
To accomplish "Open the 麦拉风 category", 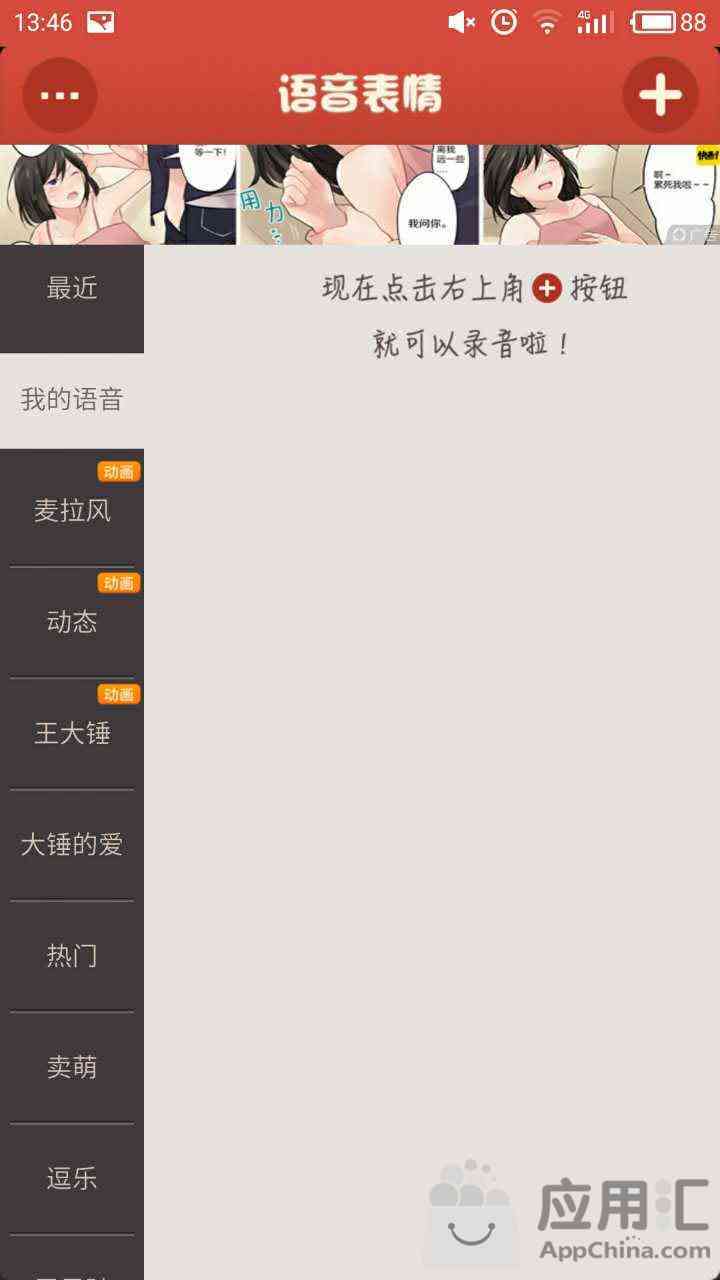I will point(72,511).
